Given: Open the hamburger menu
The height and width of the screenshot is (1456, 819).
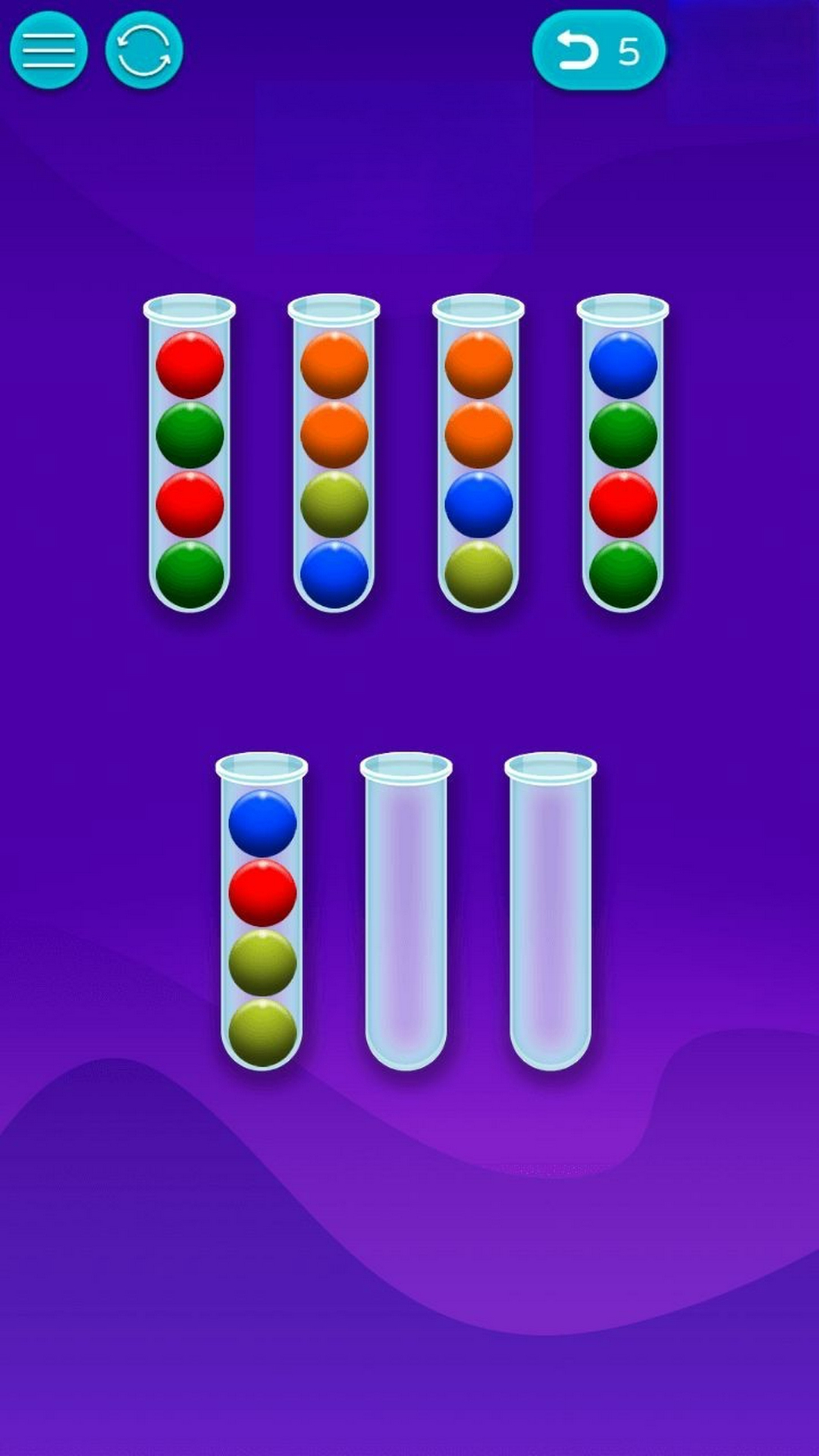Looking at the screenshot, I should point(49,51).
